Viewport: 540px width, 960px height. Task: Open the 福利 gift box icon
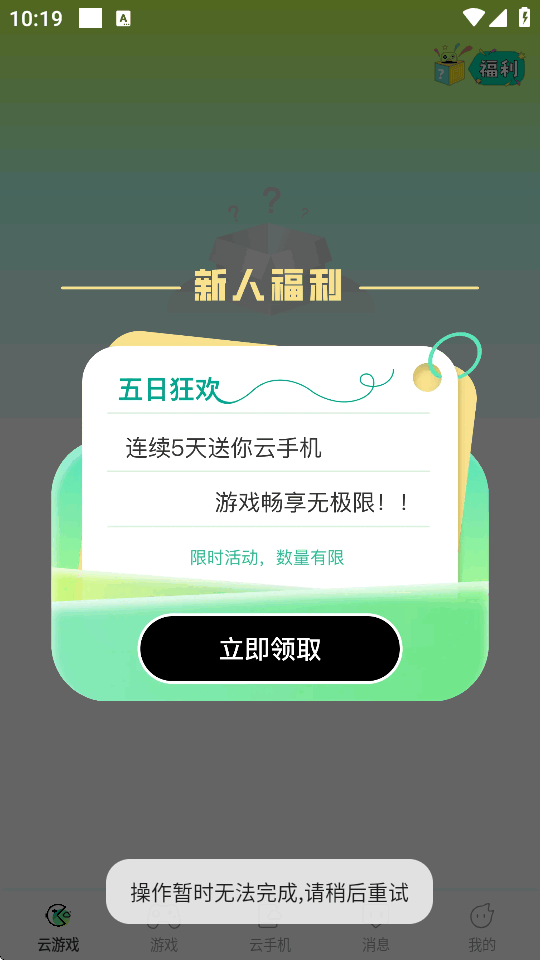pos(480,65)
